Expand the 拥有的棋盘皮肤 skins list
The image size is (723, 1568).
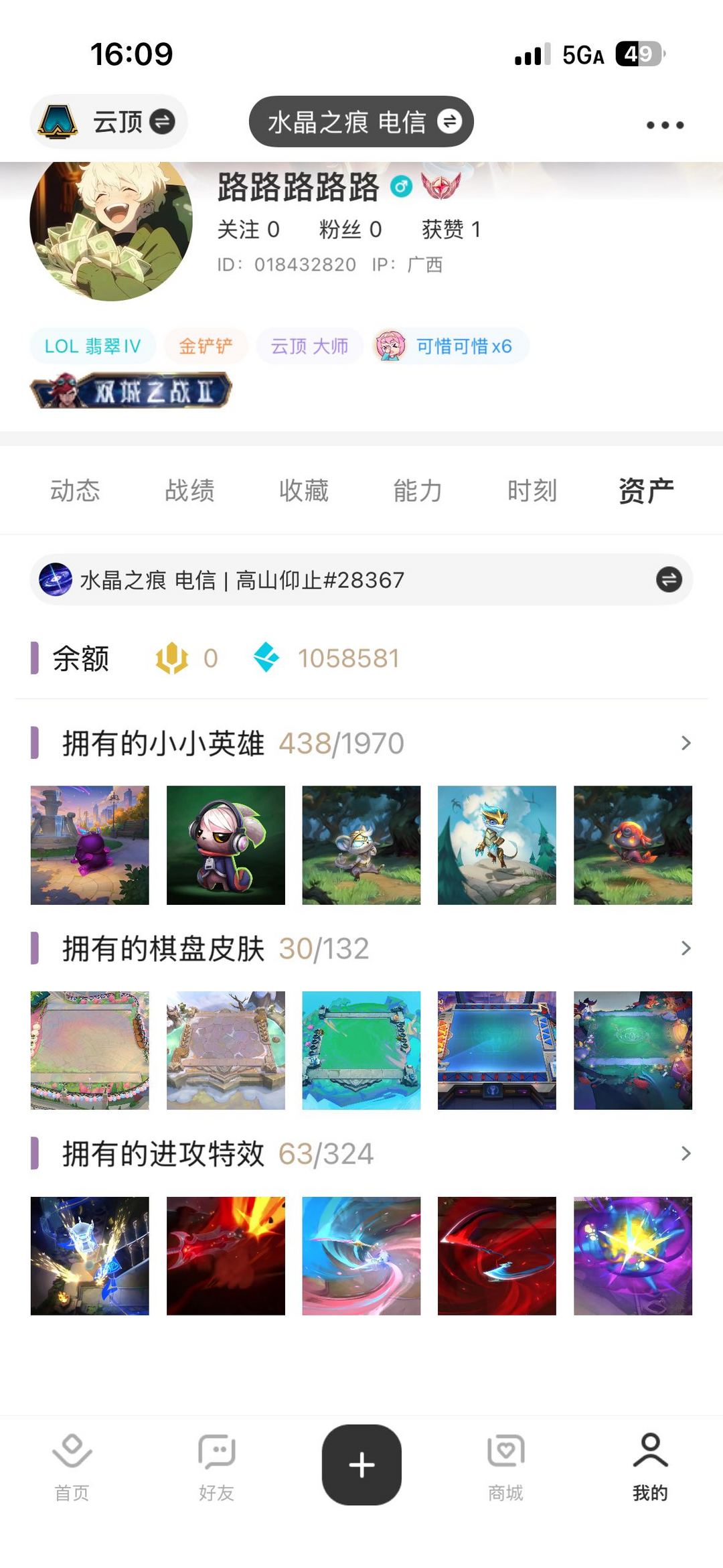click(x=685, y=948)
